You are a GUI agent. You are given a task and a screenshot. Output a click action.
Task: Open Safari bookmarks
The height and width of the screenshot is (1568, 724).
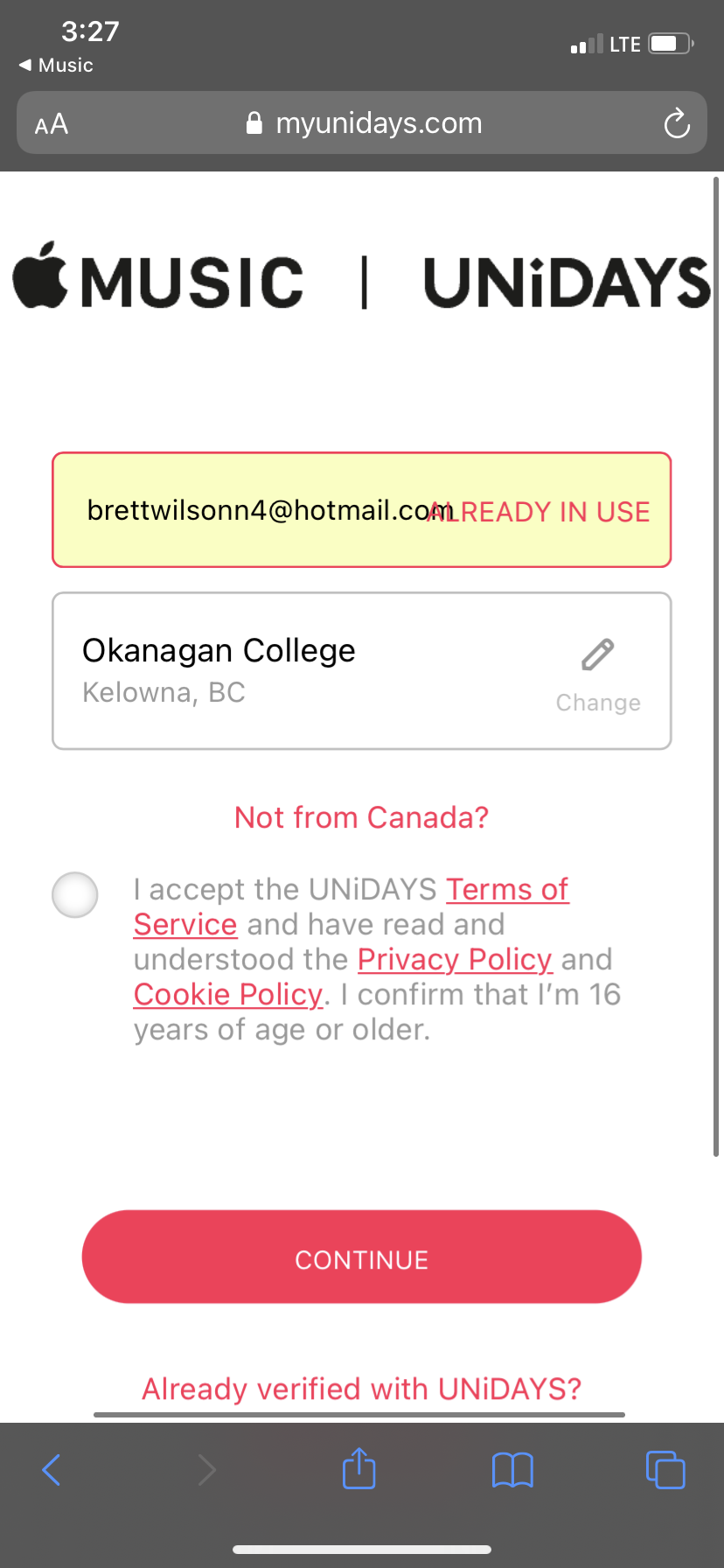tap(512, 1470)
